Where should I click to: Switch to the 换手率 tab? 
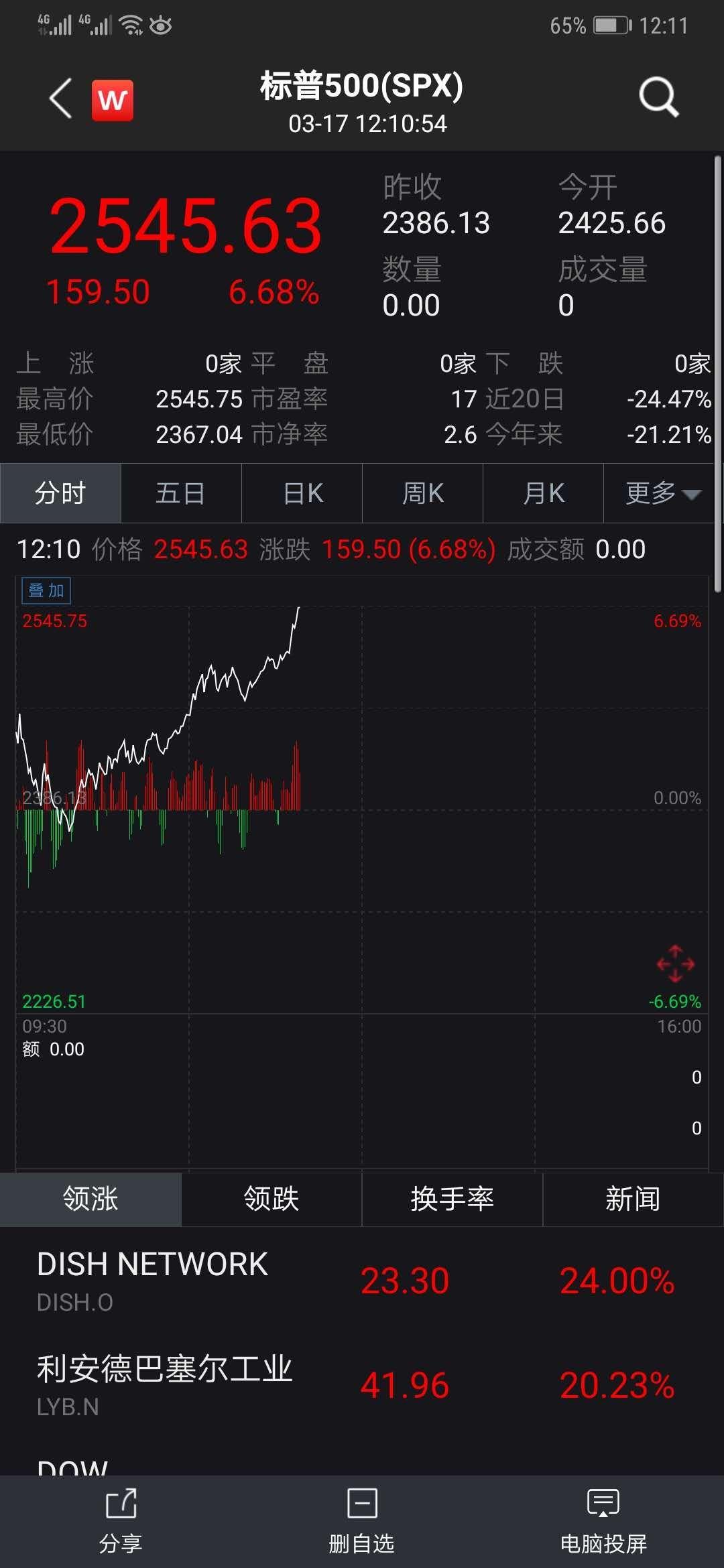452,1199
